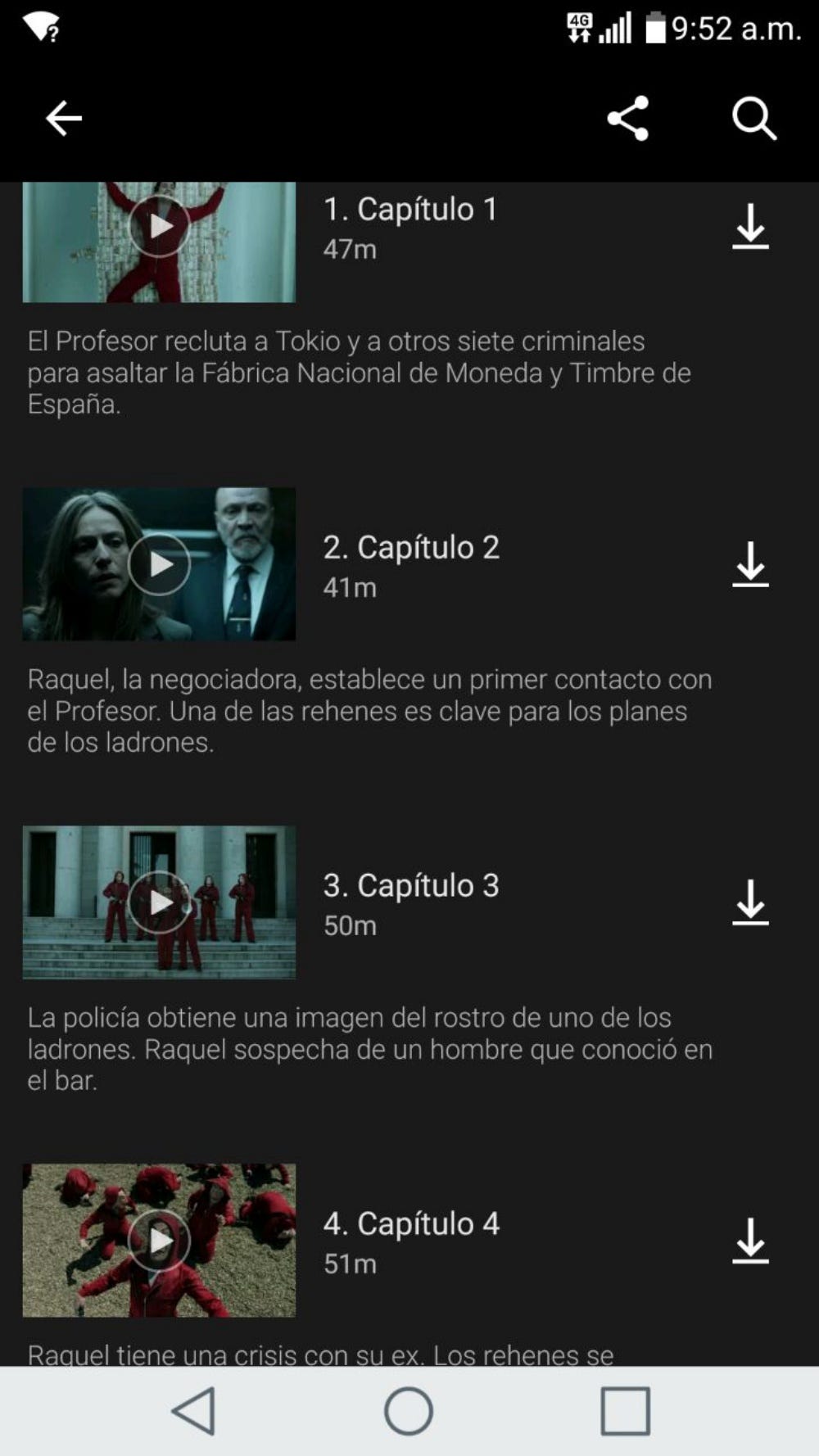This screenshot has width=819, height=1456.
Task: Play Capítulo 3 thumbnail
Action: (x=159, y=902)
